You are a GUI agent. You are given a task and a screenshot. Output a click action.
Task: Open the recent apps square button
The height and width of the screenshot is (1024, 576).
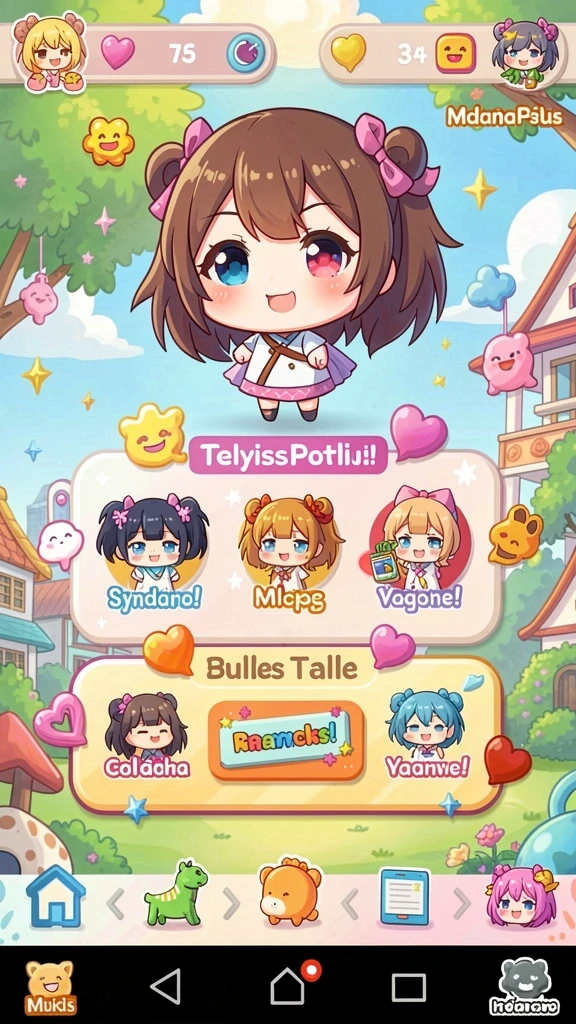pos(409,987)
